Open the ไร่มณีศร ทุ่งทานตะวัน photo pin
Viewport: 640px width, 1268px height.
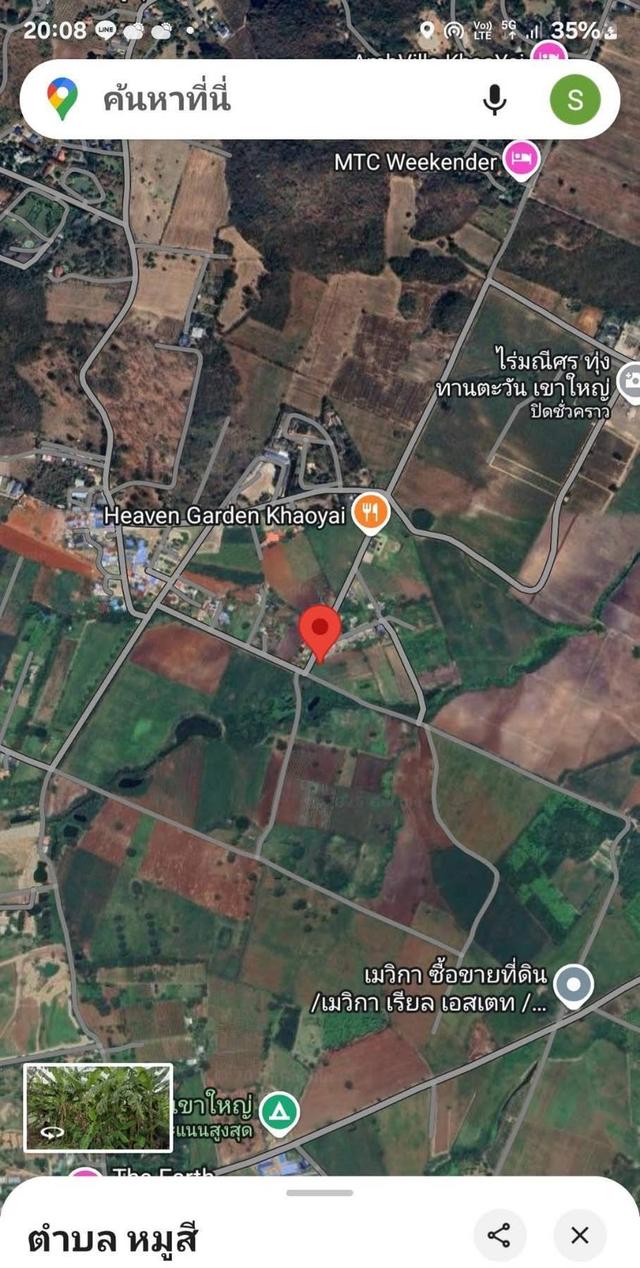click(x=630, y=382)
